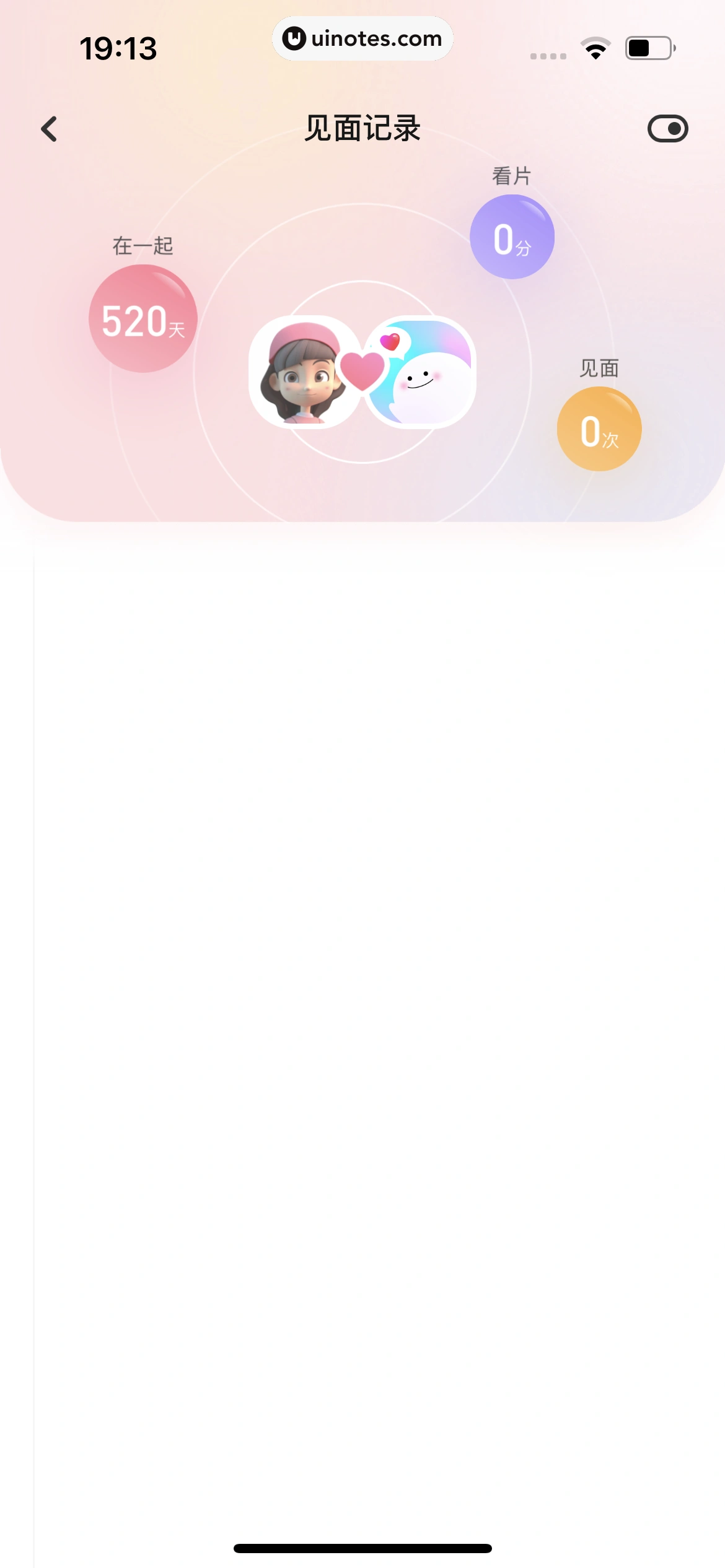
Task: Tap the orange 0次 meeting bubble
Action: click(x=599, y=429)
